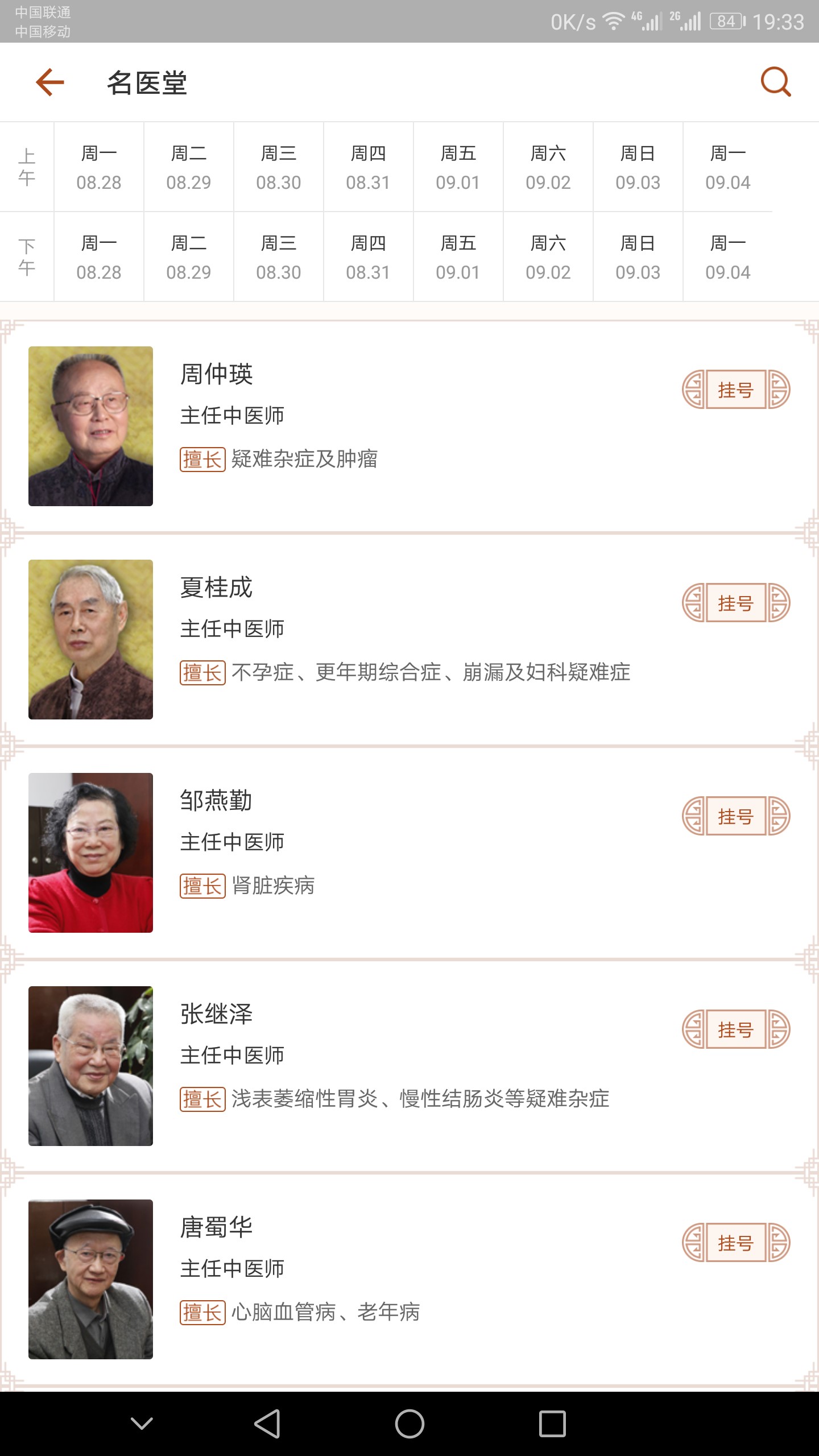
Task: Select 下午 周五 09.01 date cell
Action: point(458,257)
